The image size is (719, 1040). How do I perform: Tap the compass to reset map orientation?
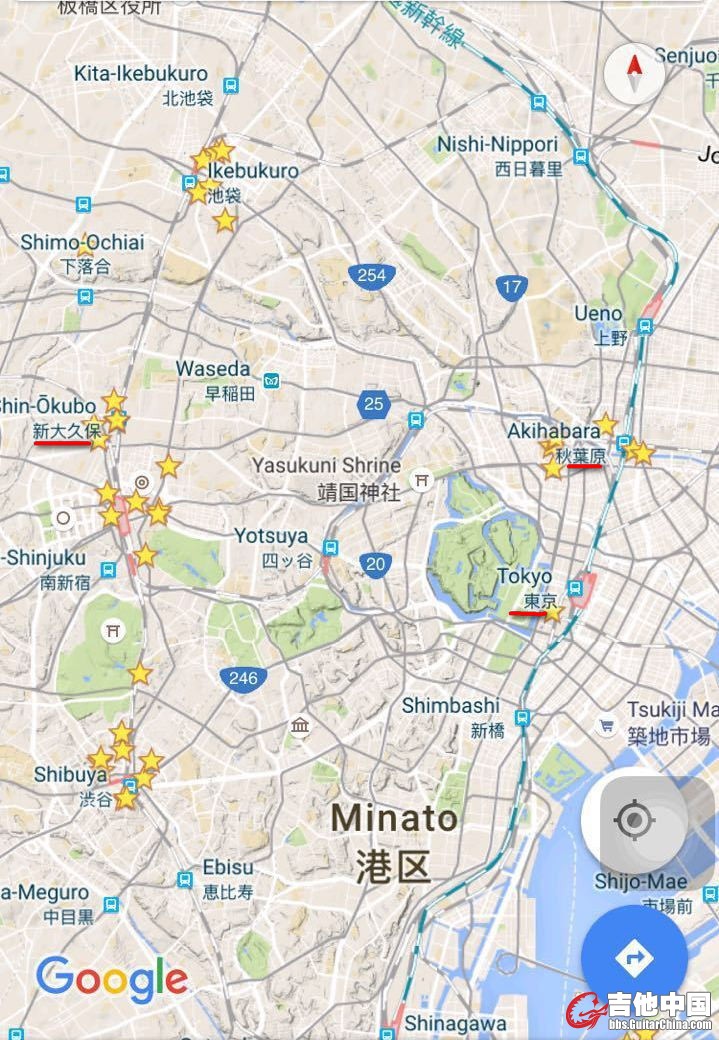[x=633, y=74]
